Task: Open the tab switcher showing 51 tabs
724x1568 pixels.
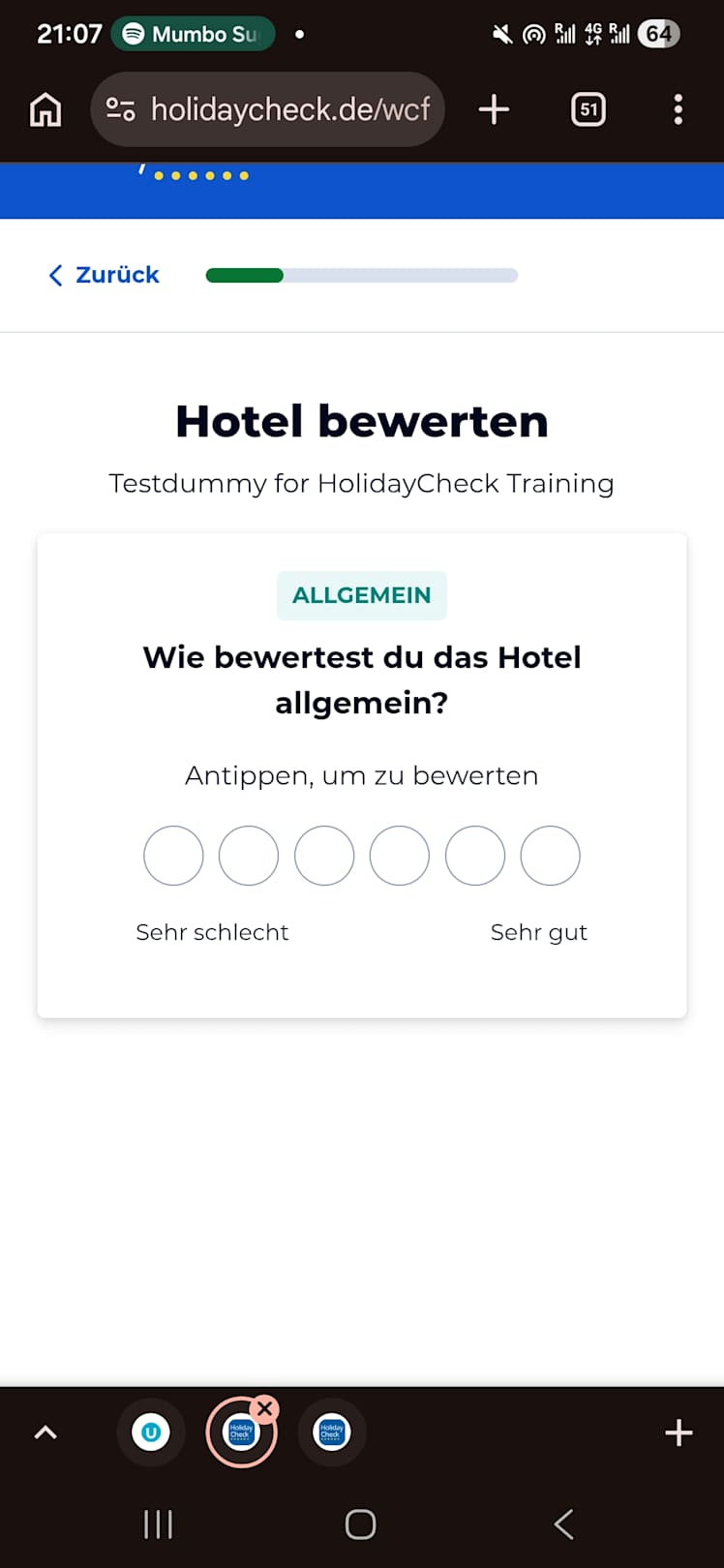Action: pos(588,109)
